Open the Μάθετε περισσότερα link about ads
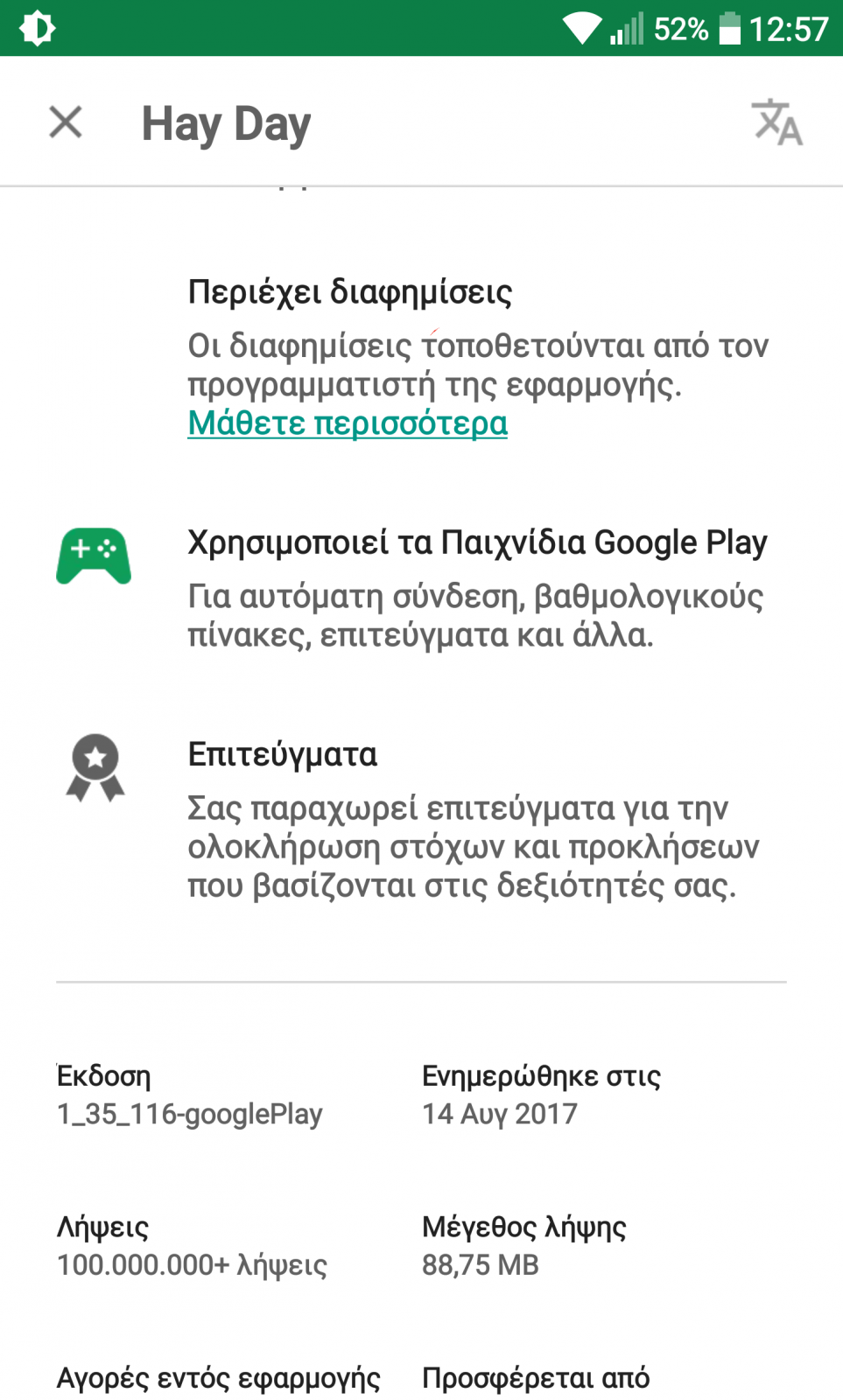The image size is (843, 1400). click(x=348, y=423)
